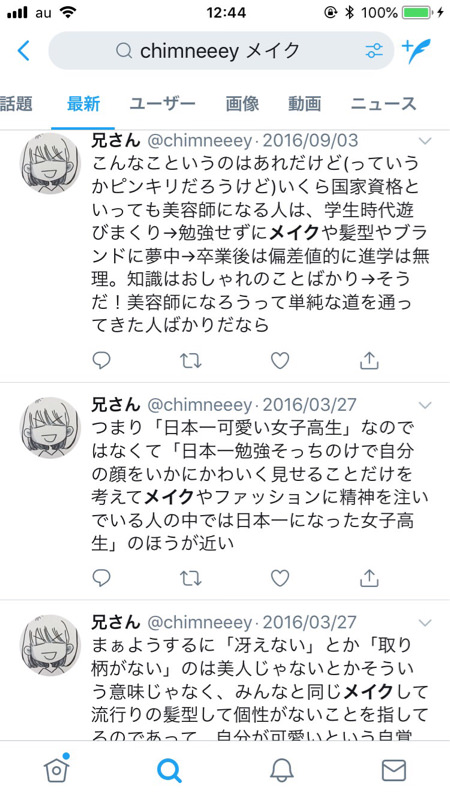
Task: Open direct messages envelope
Action: (394, 770)
